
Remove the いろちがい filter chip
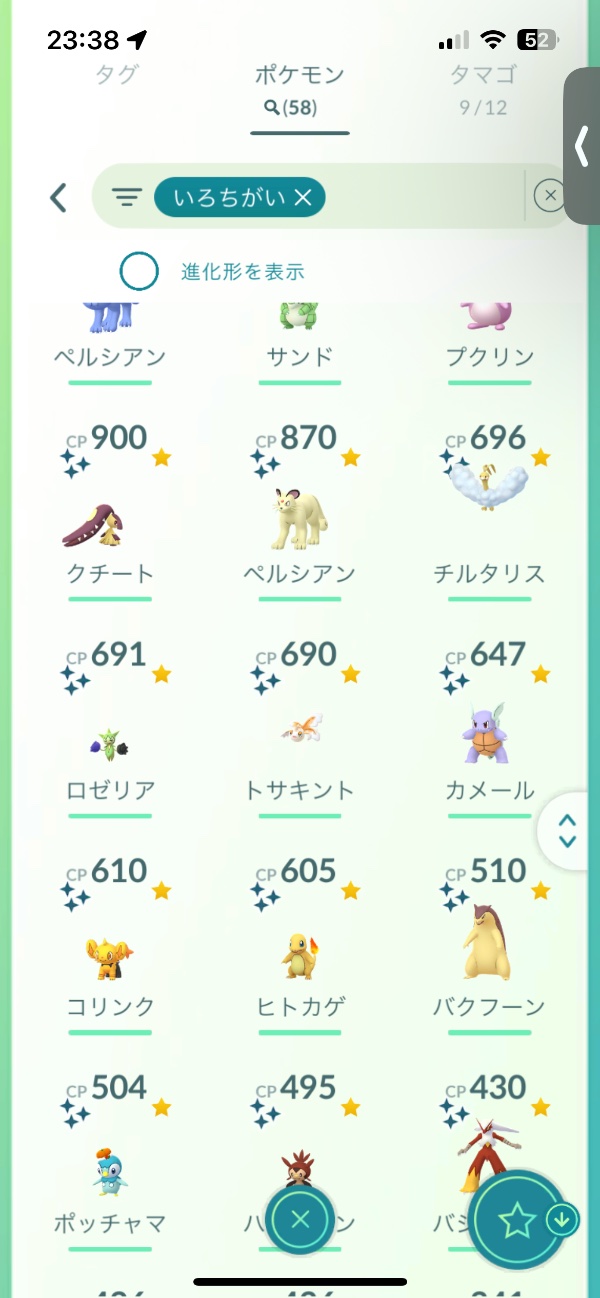tap(303, 198)
